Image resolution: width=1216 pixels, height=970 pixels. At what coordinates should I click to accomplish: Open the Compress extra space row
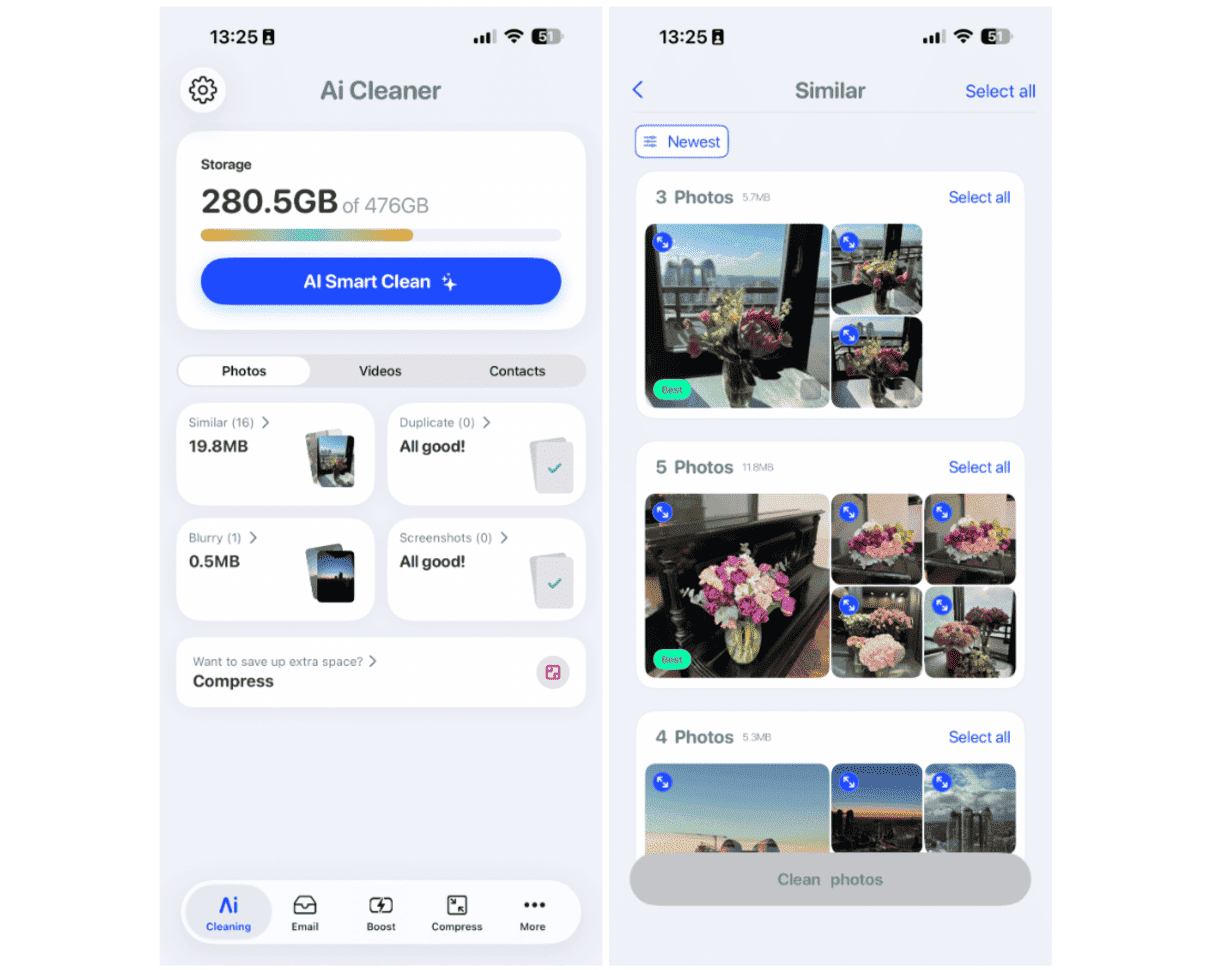pos(380,672)
